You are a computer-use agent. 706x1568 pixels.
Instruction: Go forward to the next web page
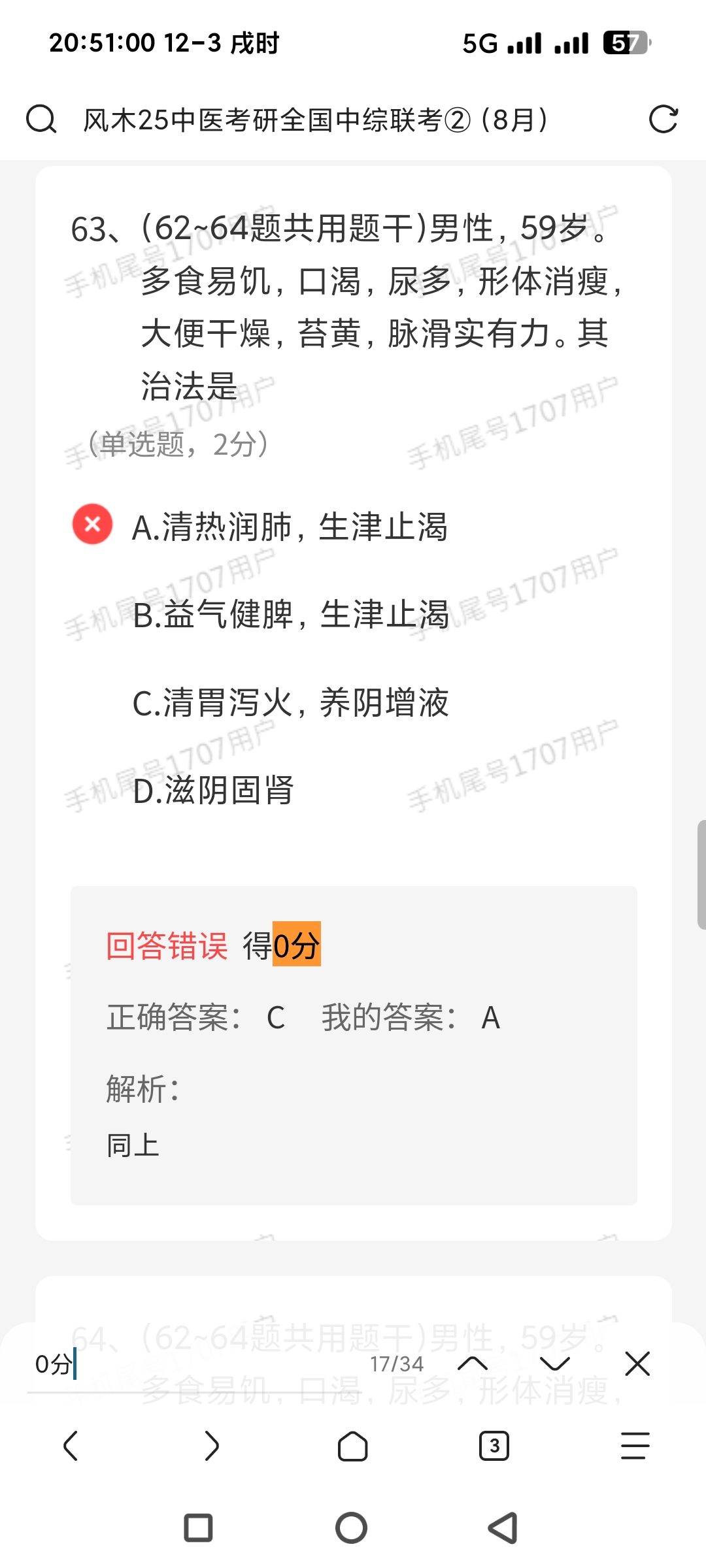(x=211, y=1446)
